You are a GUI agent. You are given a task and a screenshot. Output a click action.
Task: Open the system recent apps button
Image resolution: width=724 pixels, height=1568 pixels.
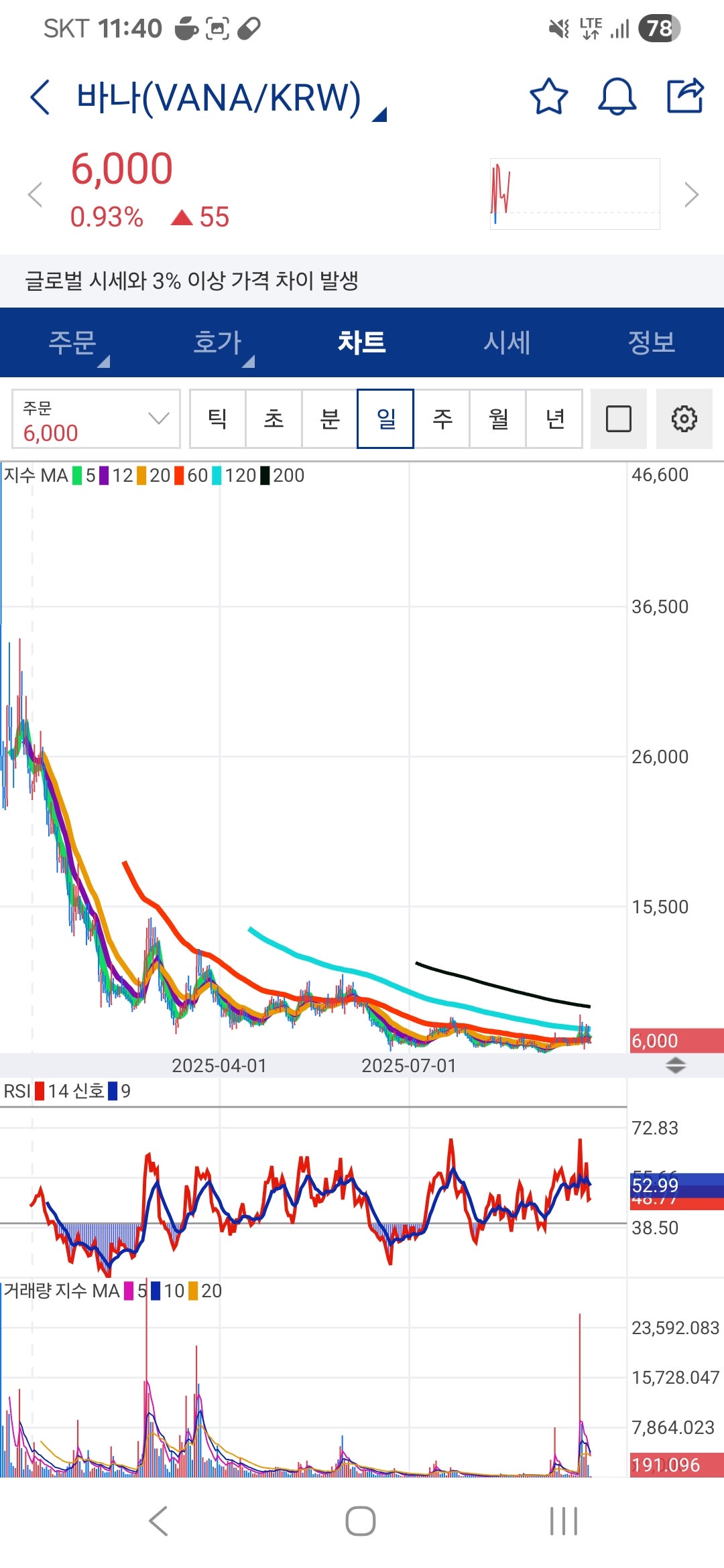point(563,1520)
